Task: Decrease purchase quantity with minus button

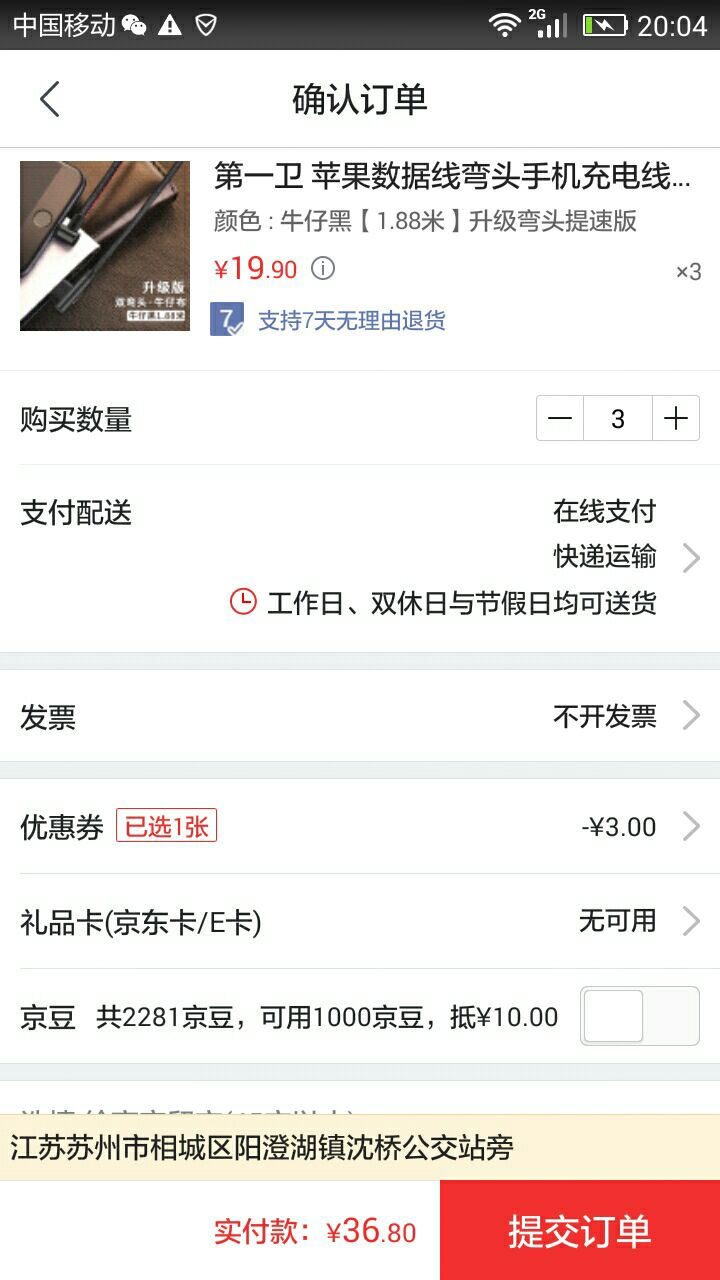Action: (559, 418)
